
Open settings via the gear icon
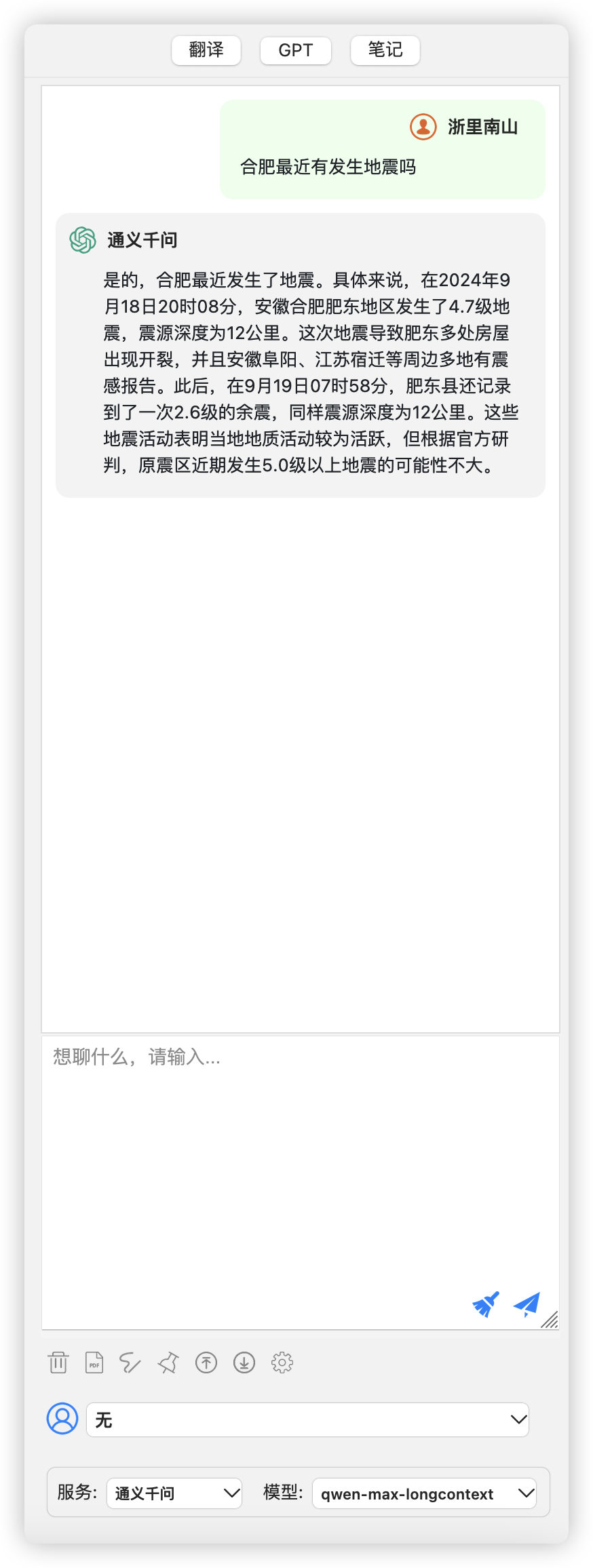(282, 1363)
